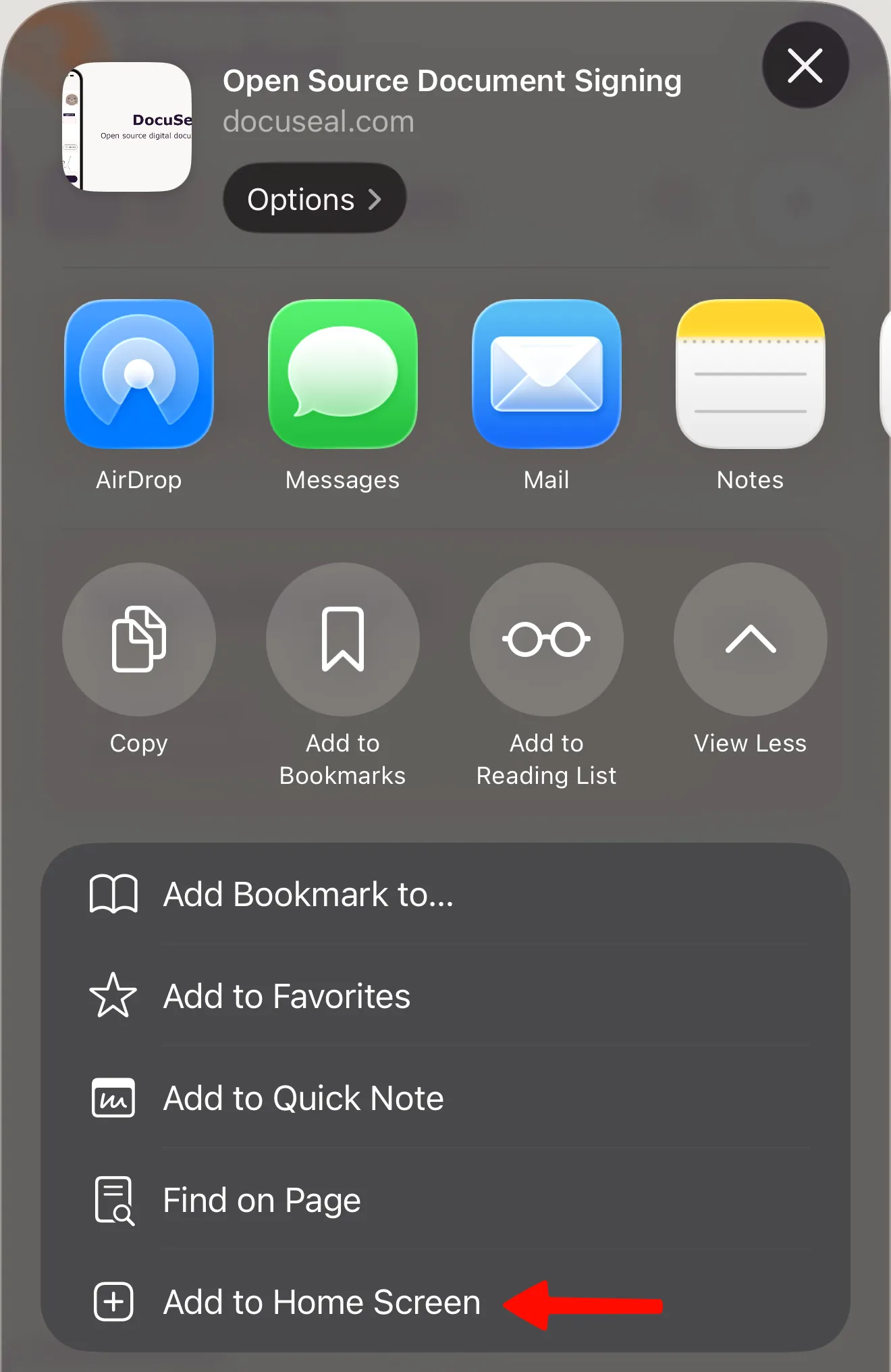
Task: Open the Add Bookmark to... entry
Action: tap(307, 895)
